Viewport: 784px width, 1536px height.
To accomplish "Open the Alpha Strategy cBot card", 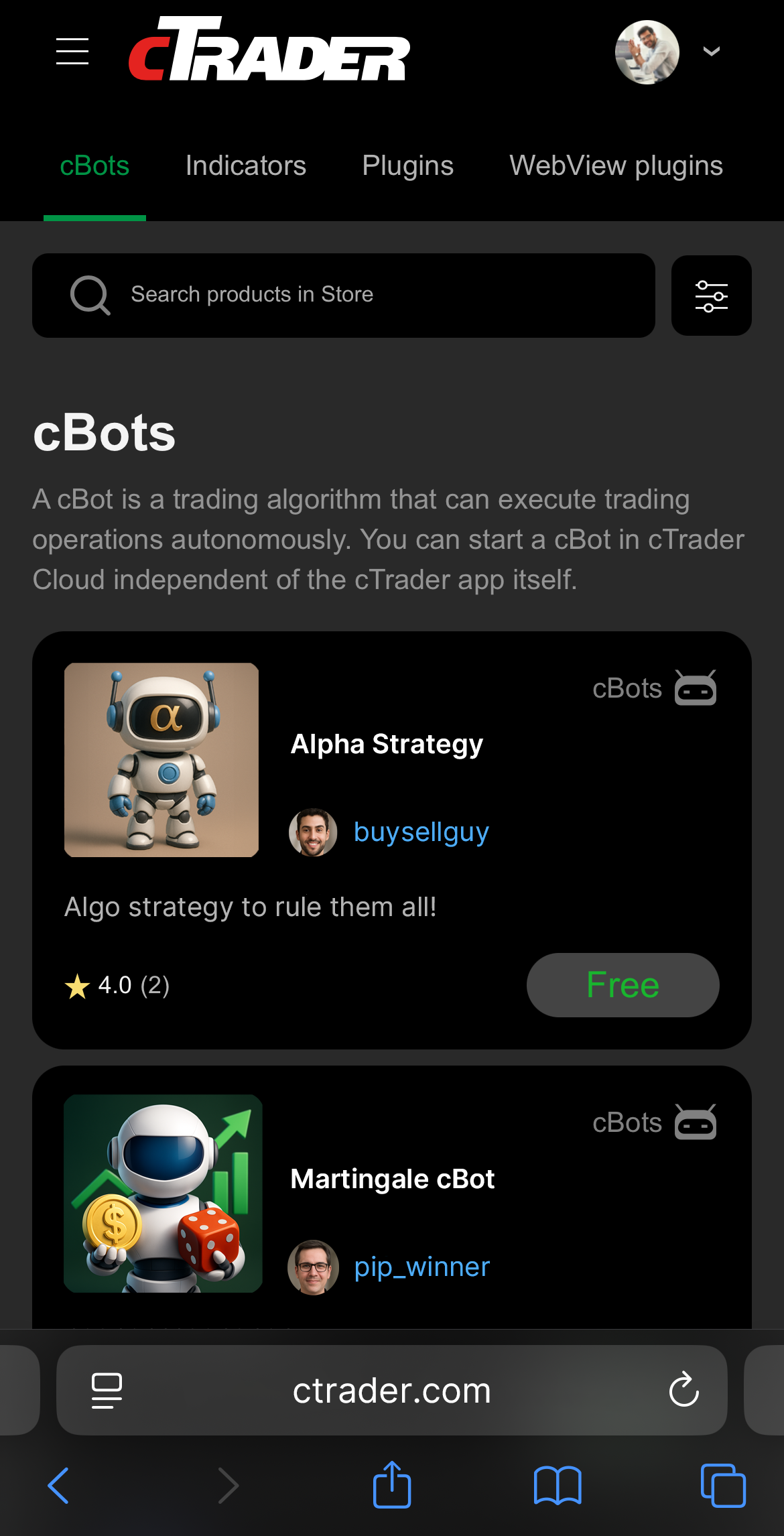I will click(x=387, y=745).
